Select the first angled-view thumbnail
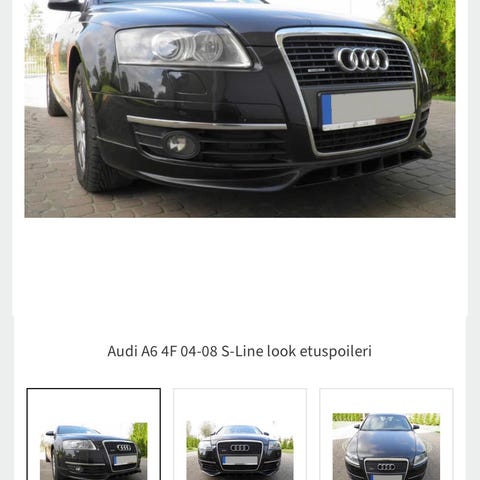This screenshot has width=480, height=480. coord(94,434)
